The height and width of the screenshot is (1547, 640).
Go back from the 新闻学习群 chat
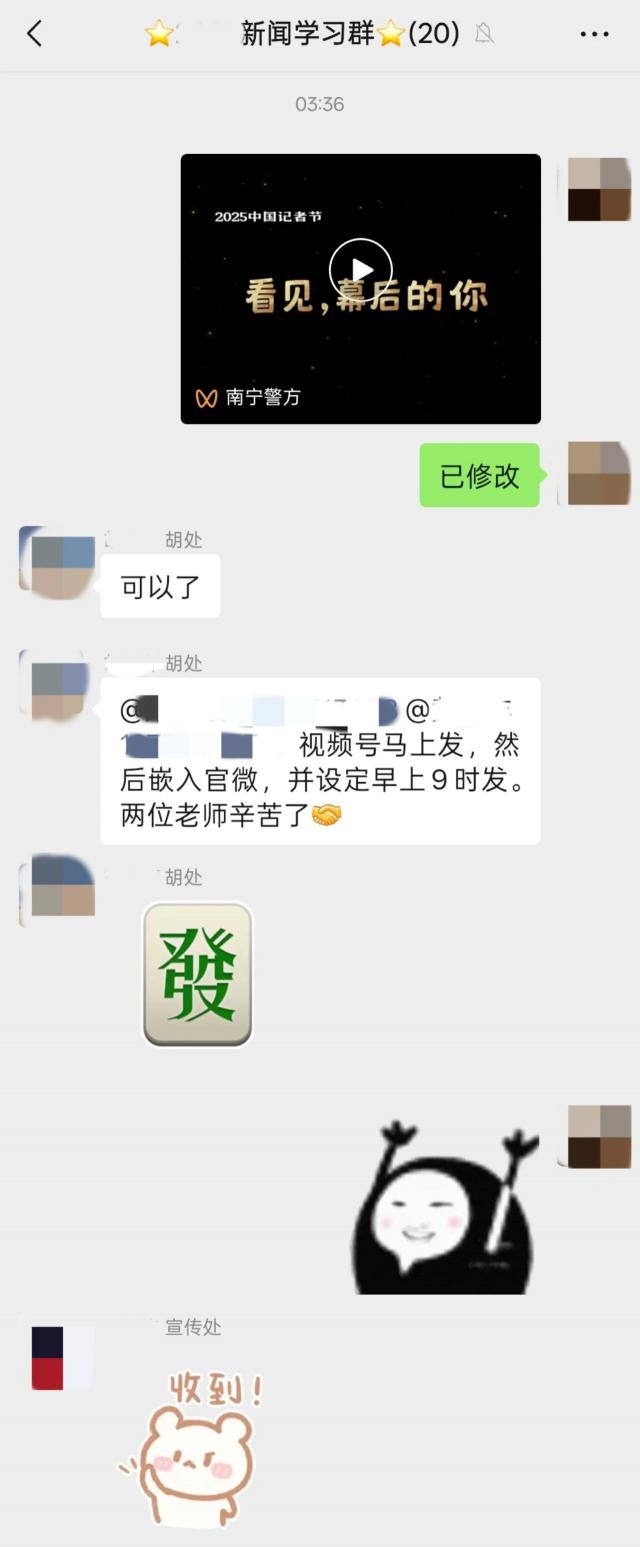(x=34, y=34)
